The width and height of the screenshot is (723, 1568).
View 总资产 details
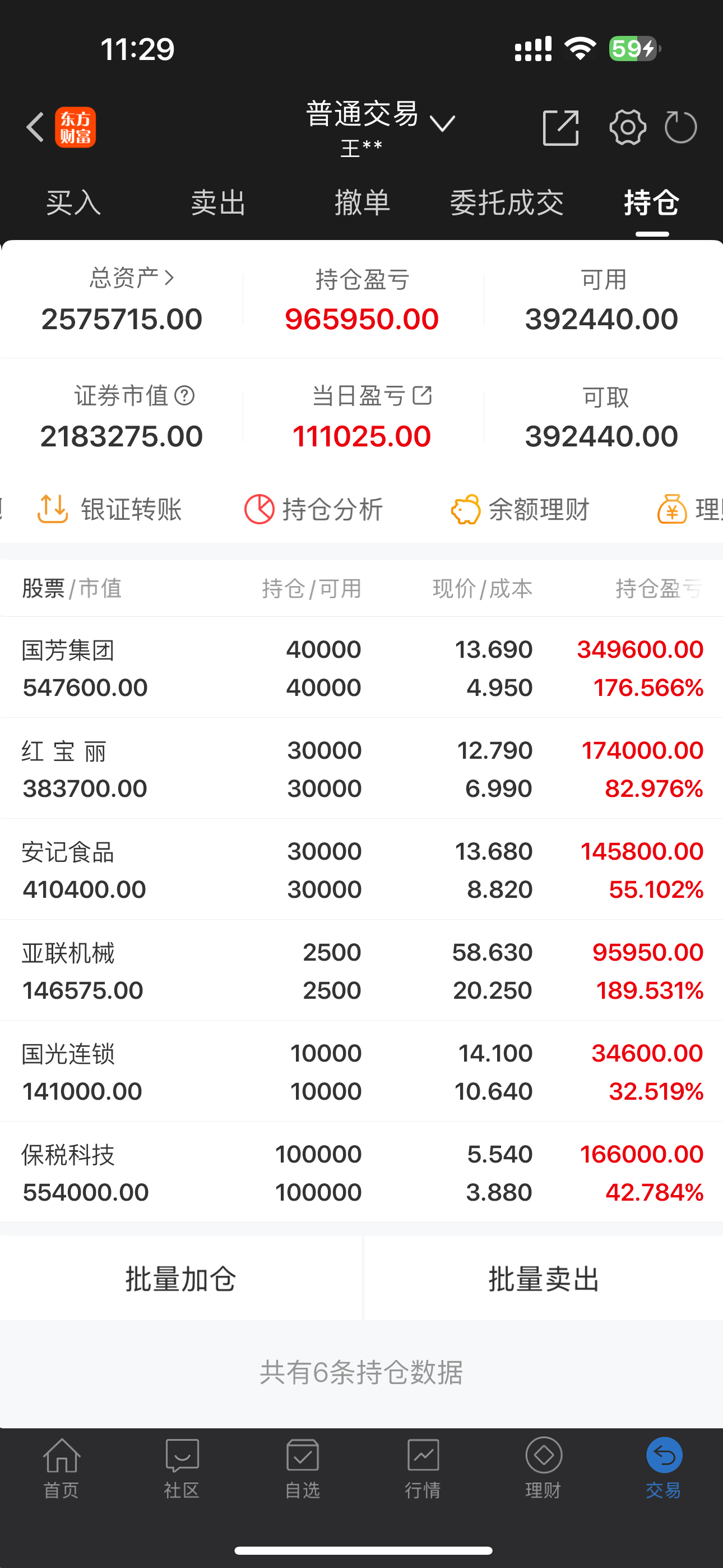tap(132, 278)
